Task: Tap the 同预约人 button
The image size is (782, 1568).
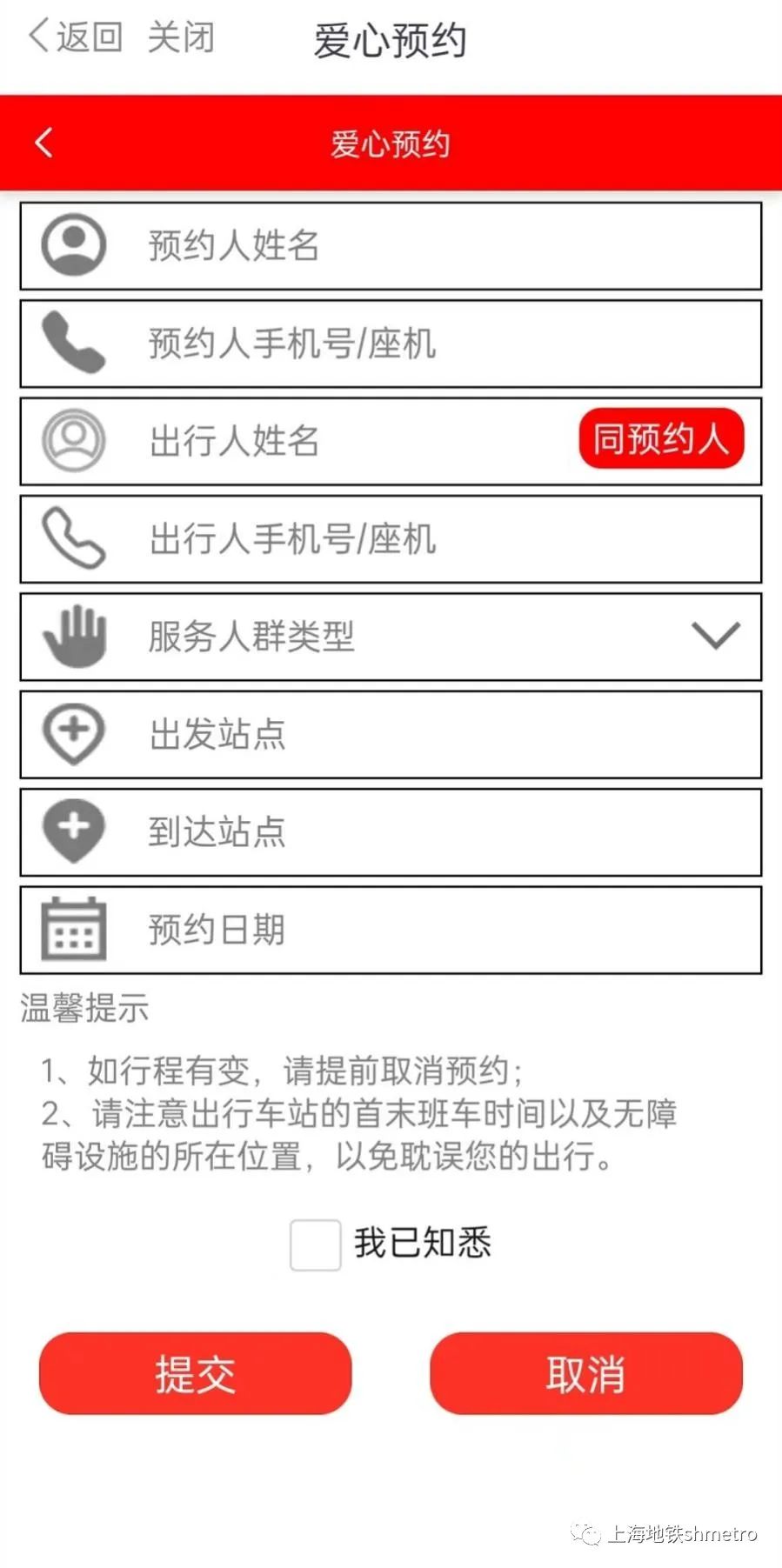Action: (x=661, y=439)
